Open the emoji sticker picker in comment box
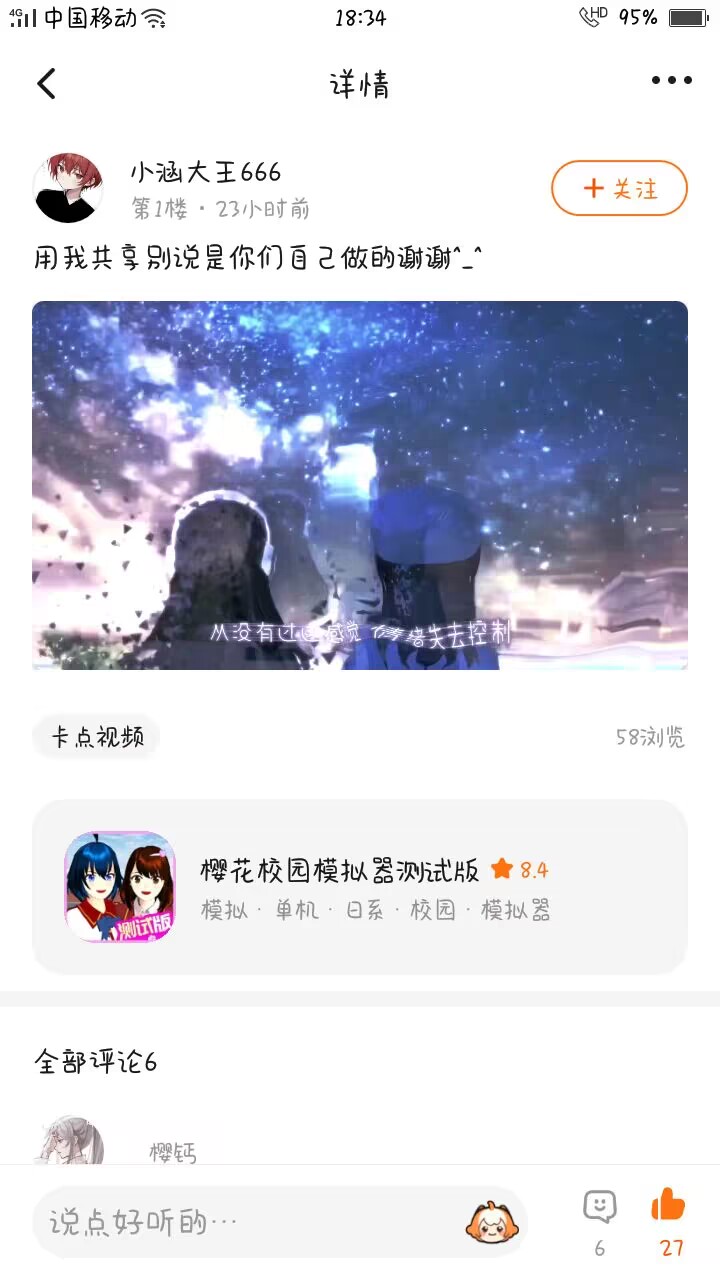This screenshot has height=1280, width=720. click(489, 1221)
